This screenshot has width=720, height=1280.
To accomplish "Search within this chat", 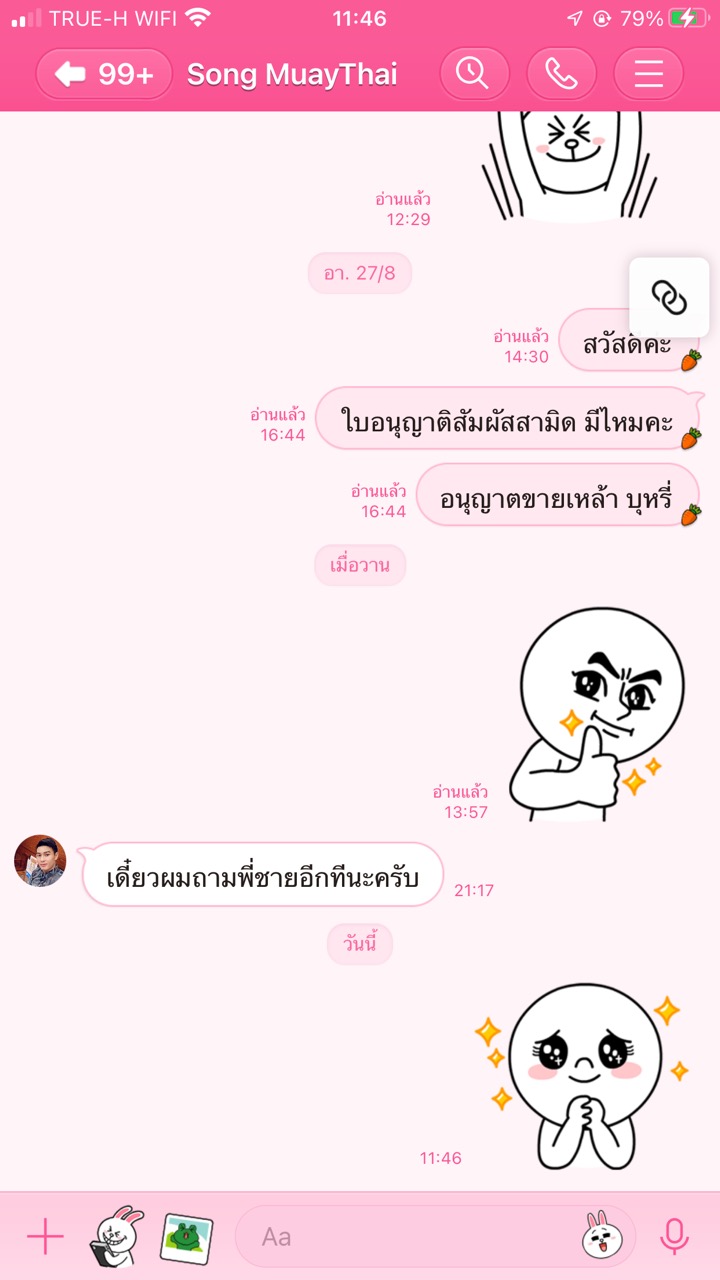I will [474, 74].
